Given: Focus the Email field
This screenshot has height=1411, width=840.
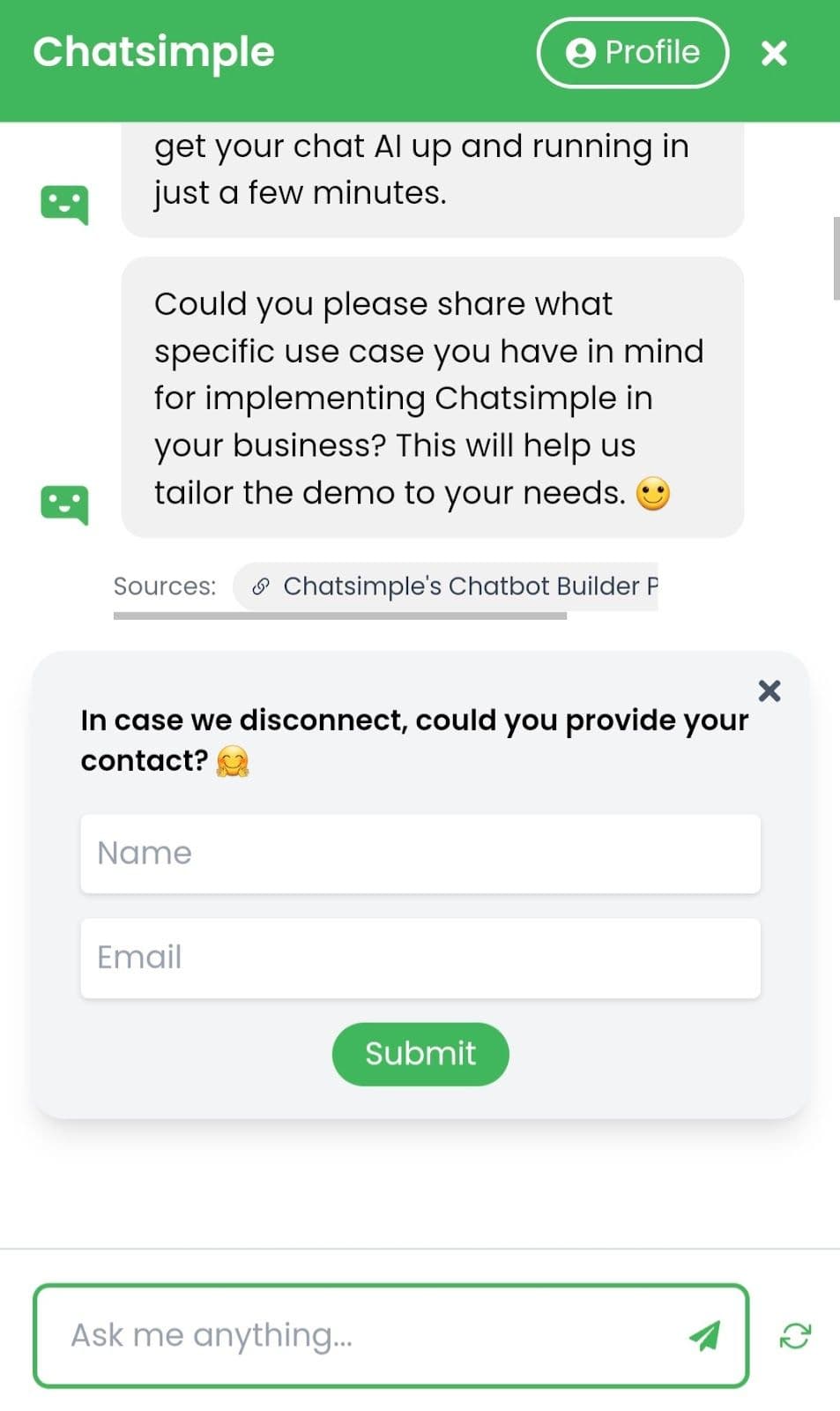Looking at the screenshot, I should pos(420,958).
